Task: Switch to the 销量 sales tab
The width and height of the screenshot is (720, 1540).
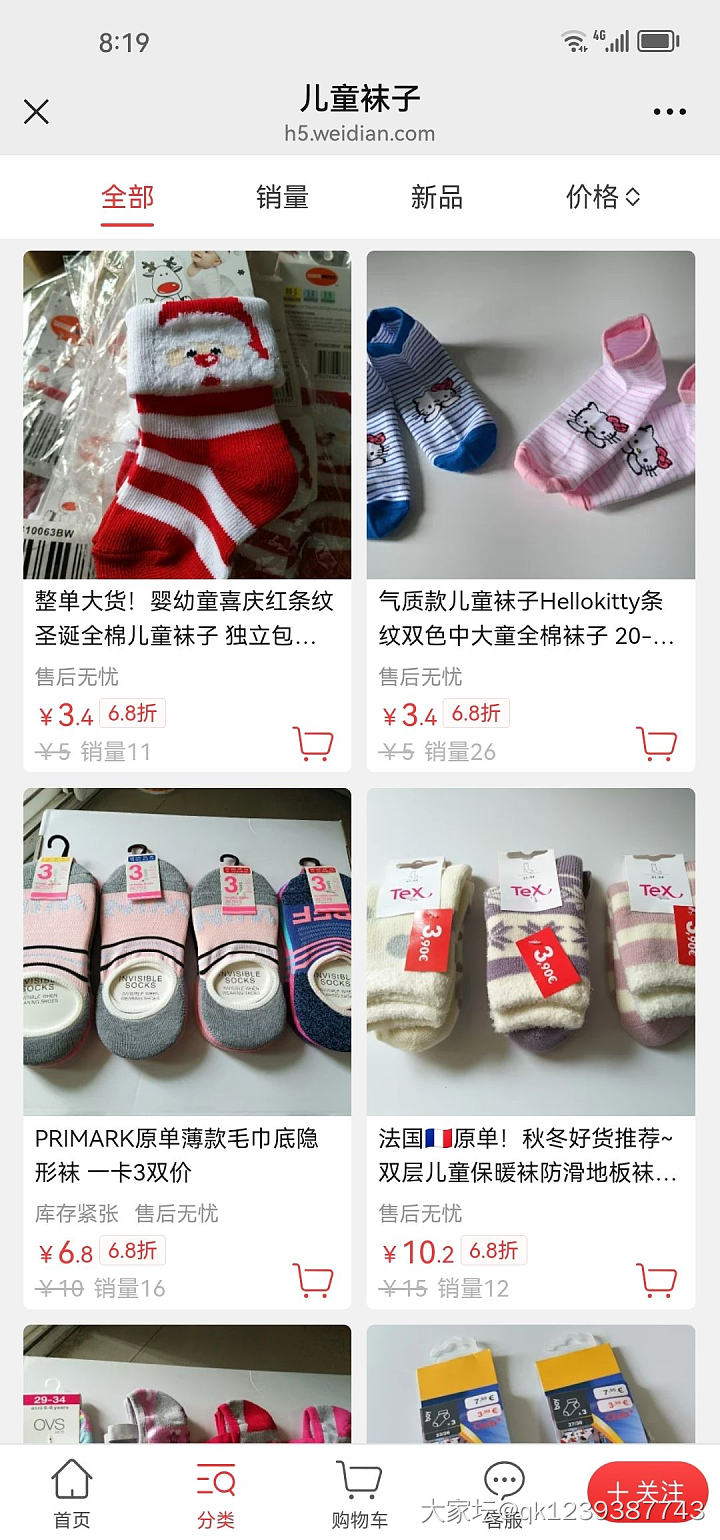Action: 280,197
